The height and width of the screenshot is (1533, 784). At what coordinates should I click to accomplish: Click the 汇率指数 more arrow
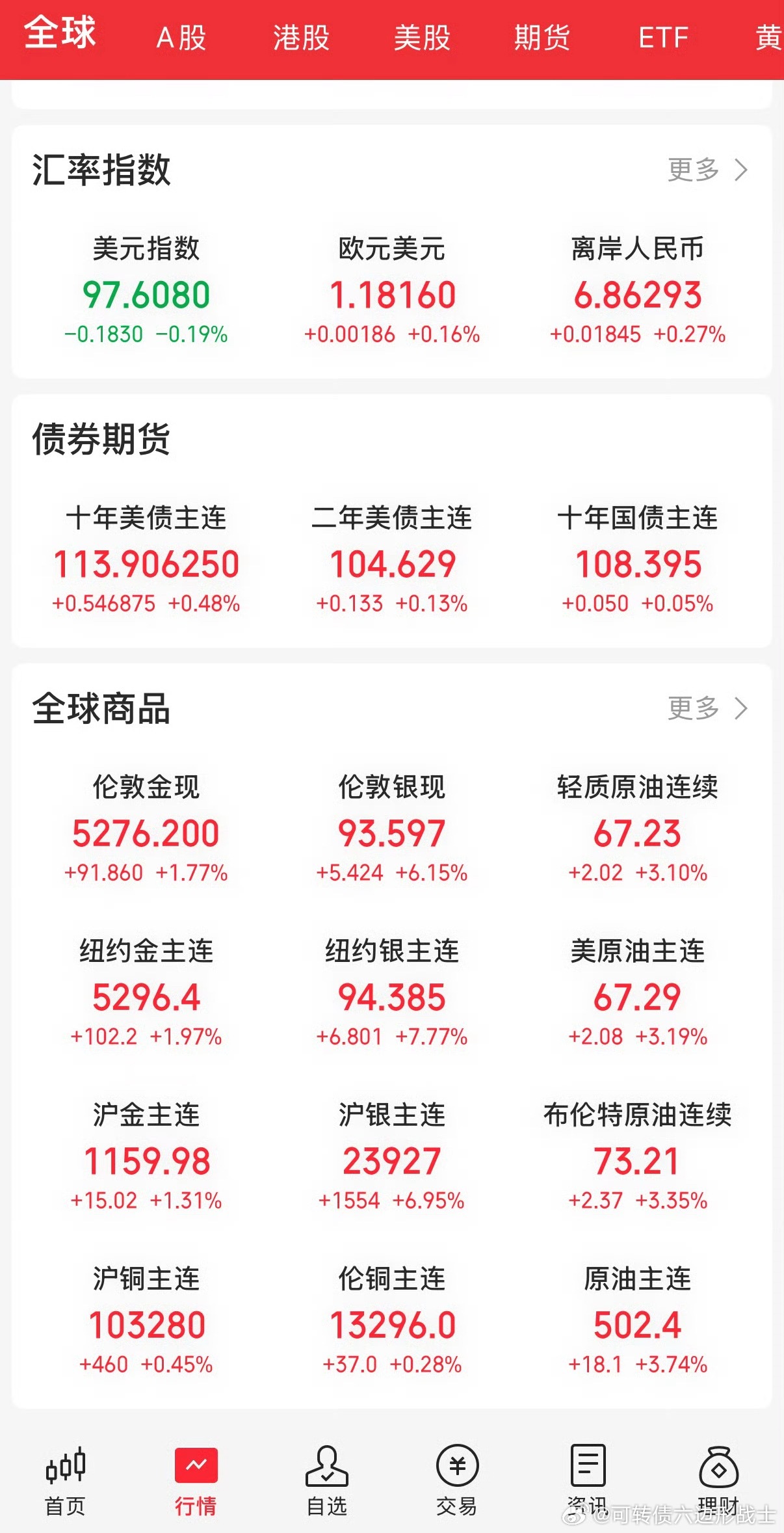click(x=741, y=170)
